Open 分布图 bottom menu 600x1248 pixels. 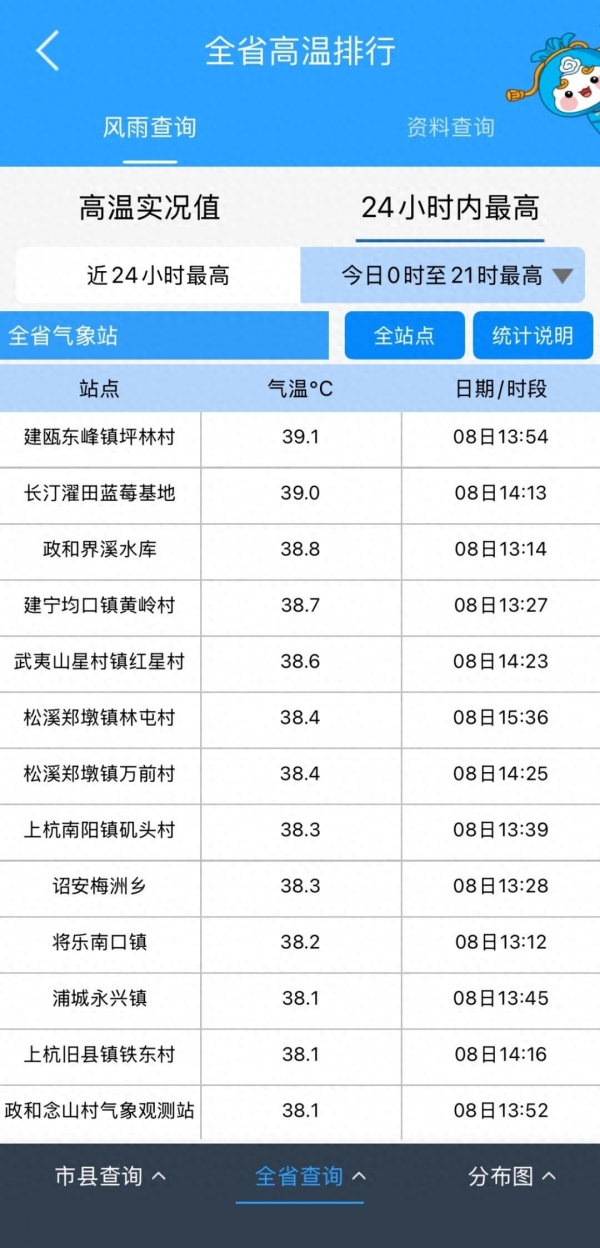511,1177
